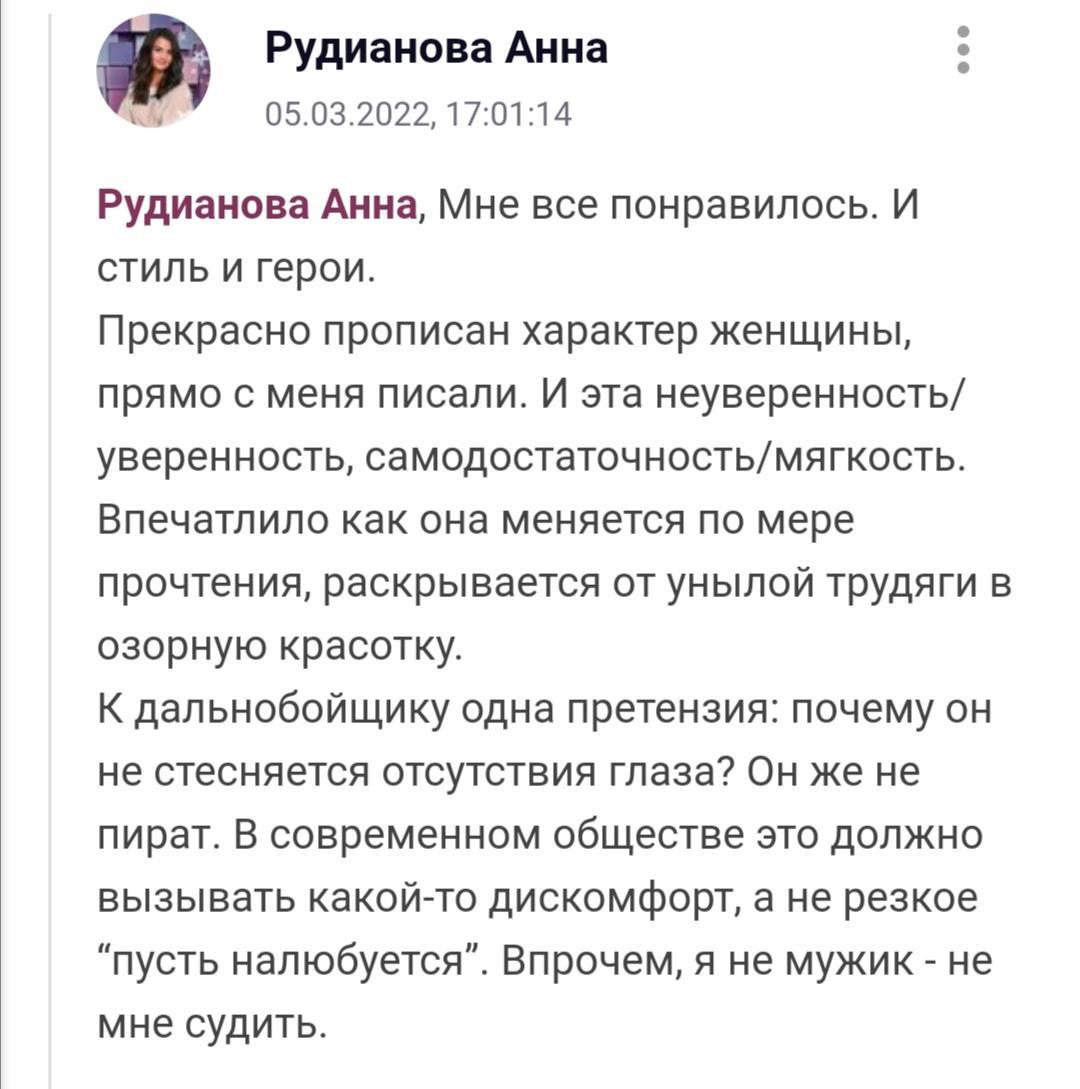Tap the author name Рудианова Анна in header

436,47
